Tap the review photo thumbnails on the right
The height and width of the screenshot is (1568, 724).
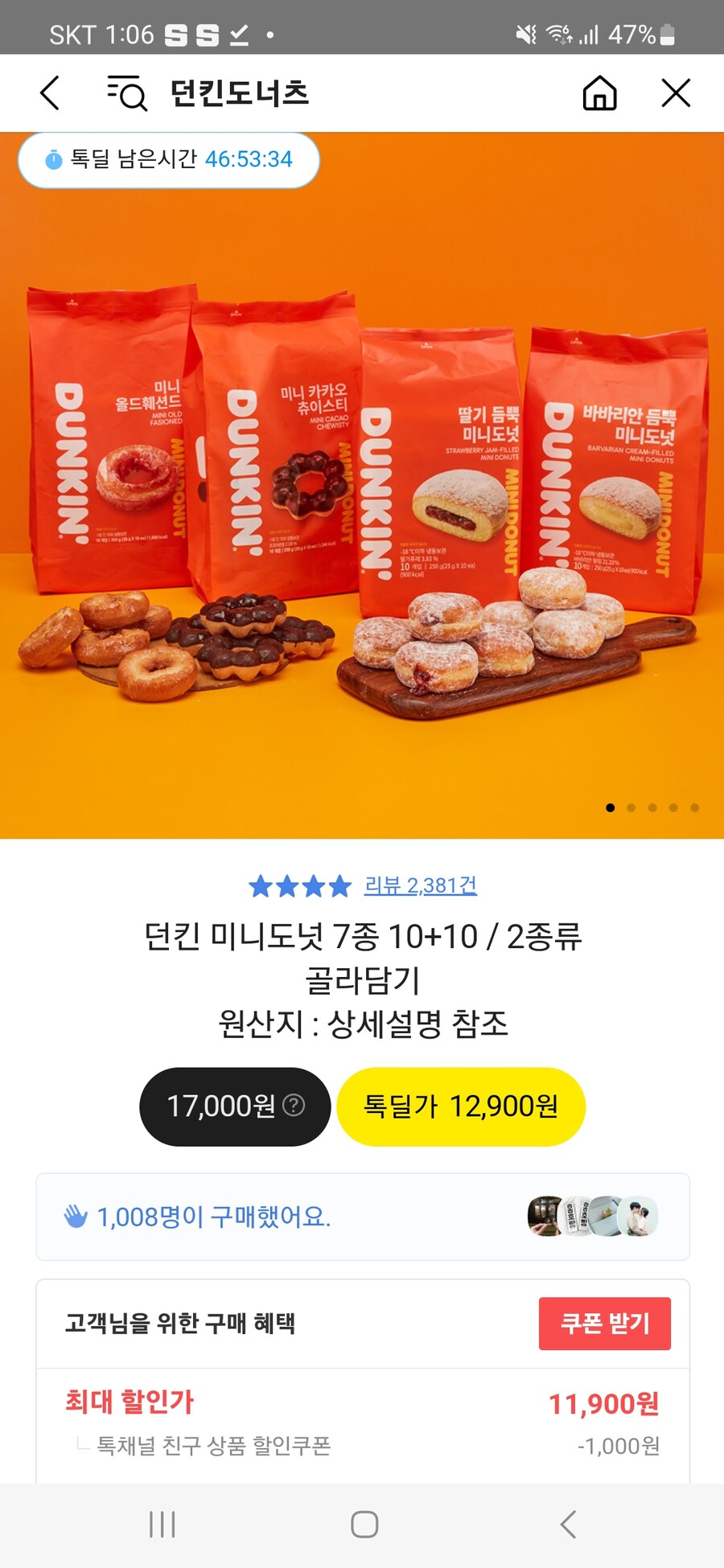click(593, 1216)
